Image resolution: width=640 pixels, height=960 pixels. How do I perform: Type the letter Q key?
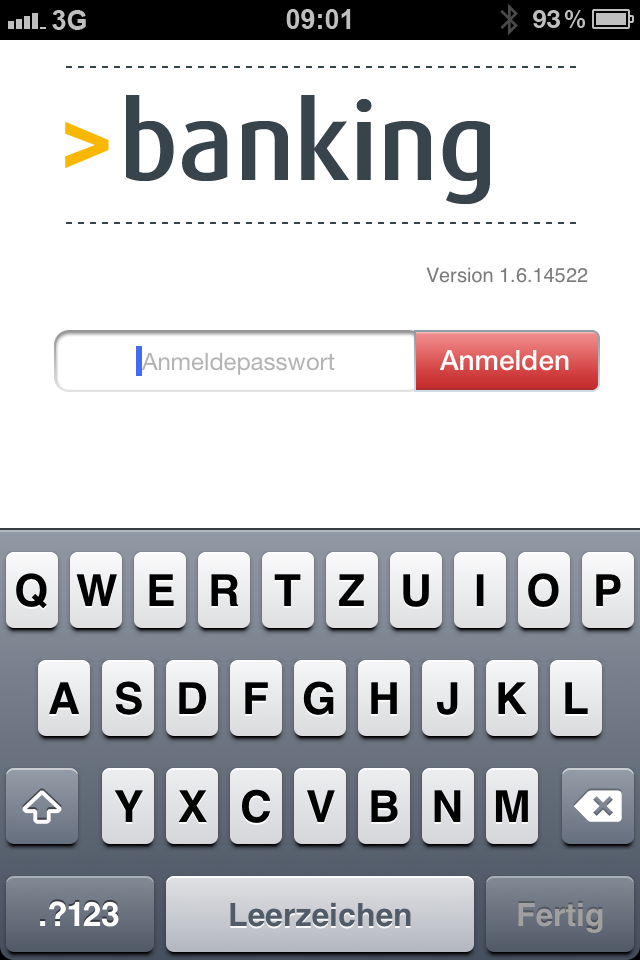(32, 591)
